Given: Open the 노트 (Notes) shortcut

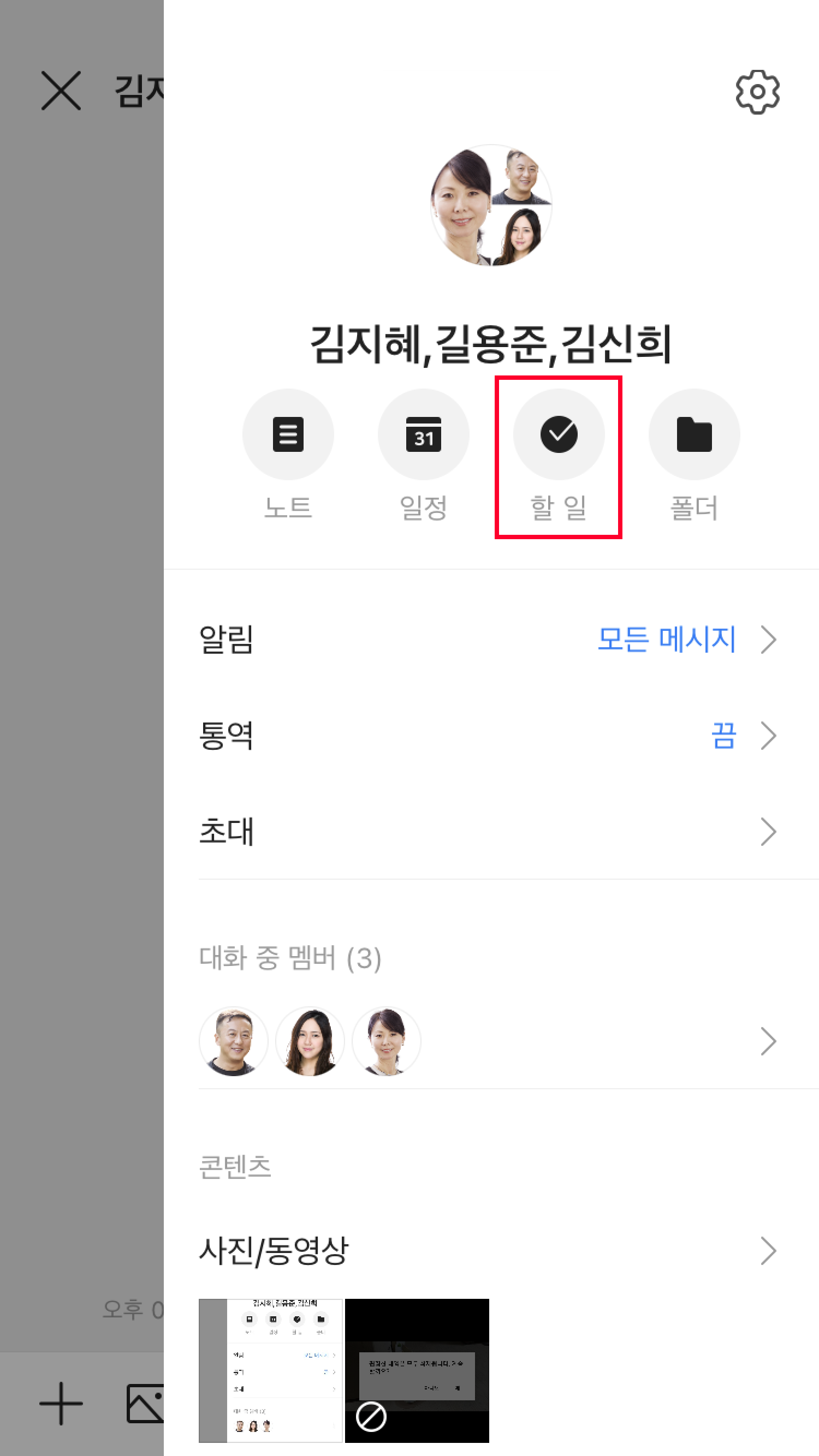Looking at the screenshot, I should point(288,434).
